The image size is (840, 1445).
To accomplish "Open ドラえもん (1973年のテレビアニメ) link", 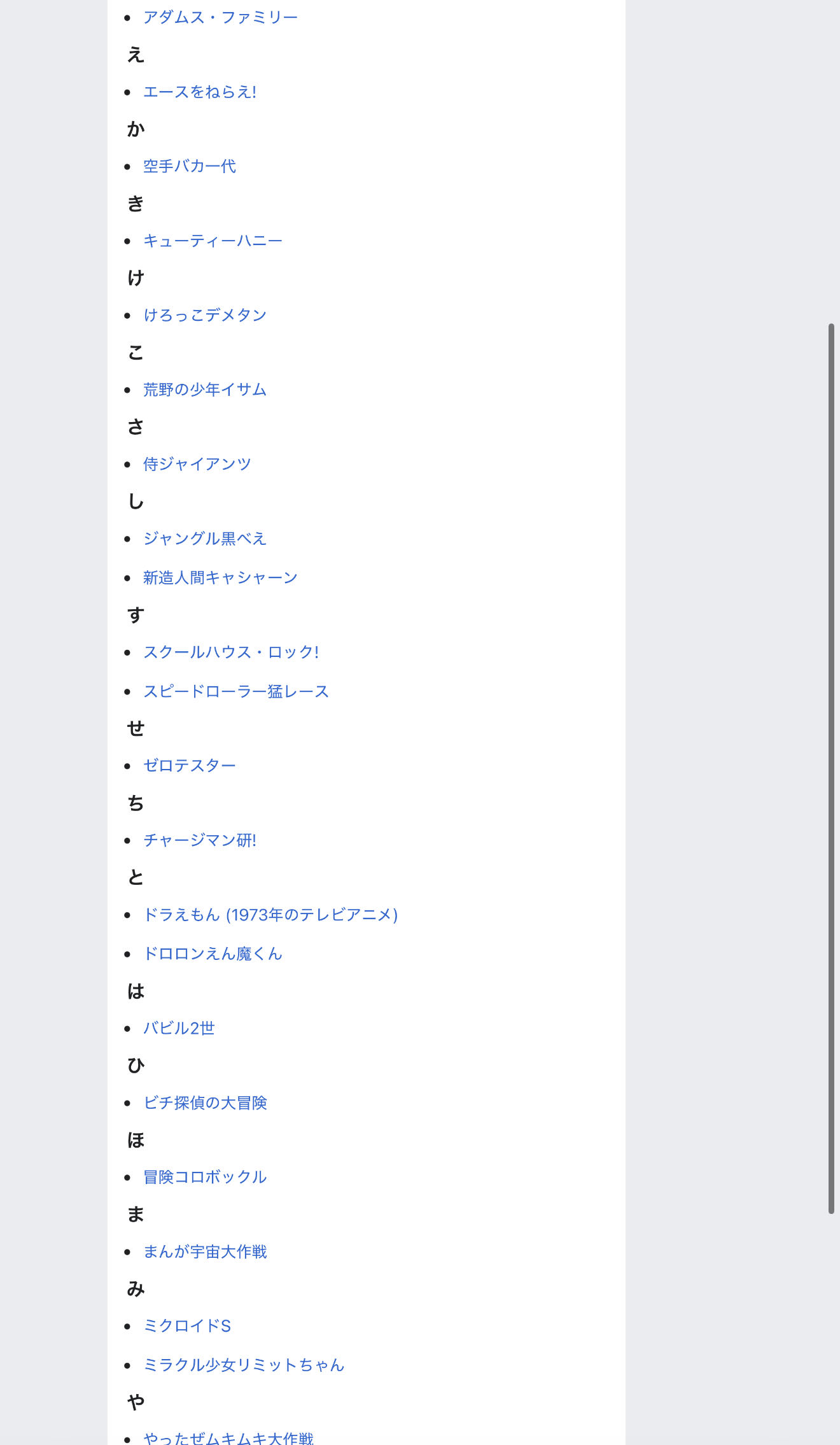I will click(x=270, y=915).
